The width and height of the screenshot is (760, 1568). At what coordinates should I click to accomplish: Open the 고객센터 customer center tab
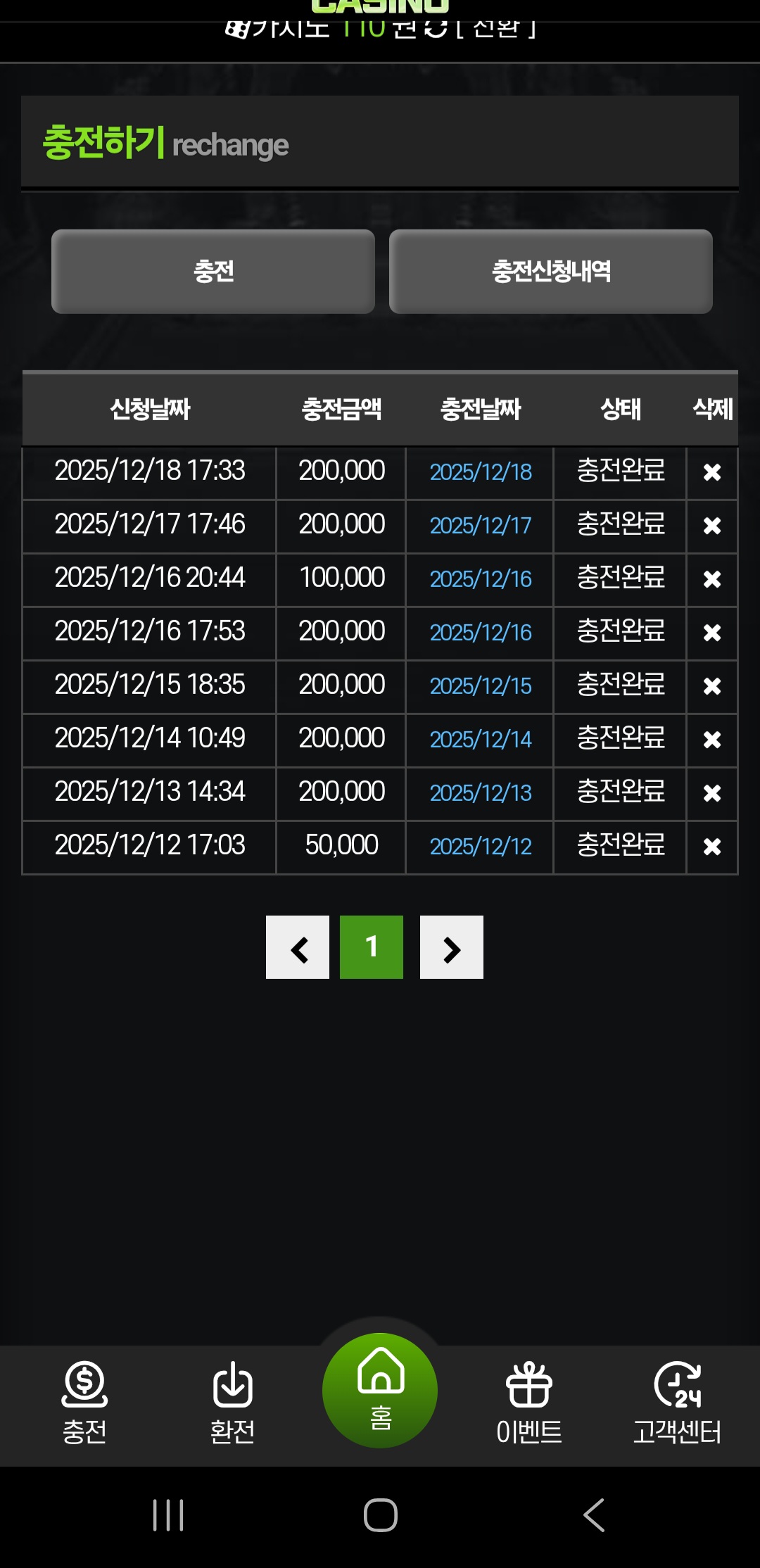[x=677, y=1402]
